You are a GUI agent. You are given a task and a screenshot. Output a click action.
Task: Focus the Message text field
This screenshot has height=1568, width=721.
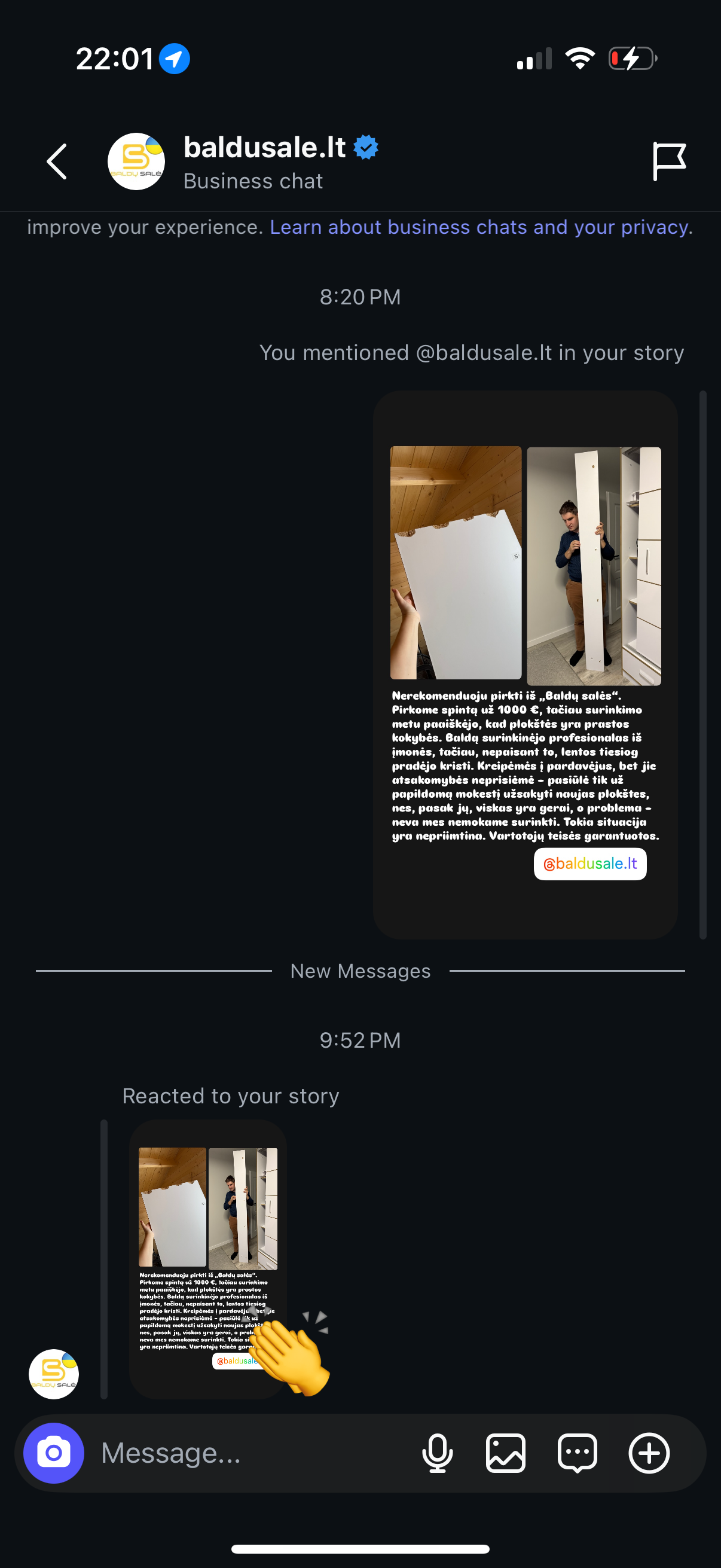243,1453
